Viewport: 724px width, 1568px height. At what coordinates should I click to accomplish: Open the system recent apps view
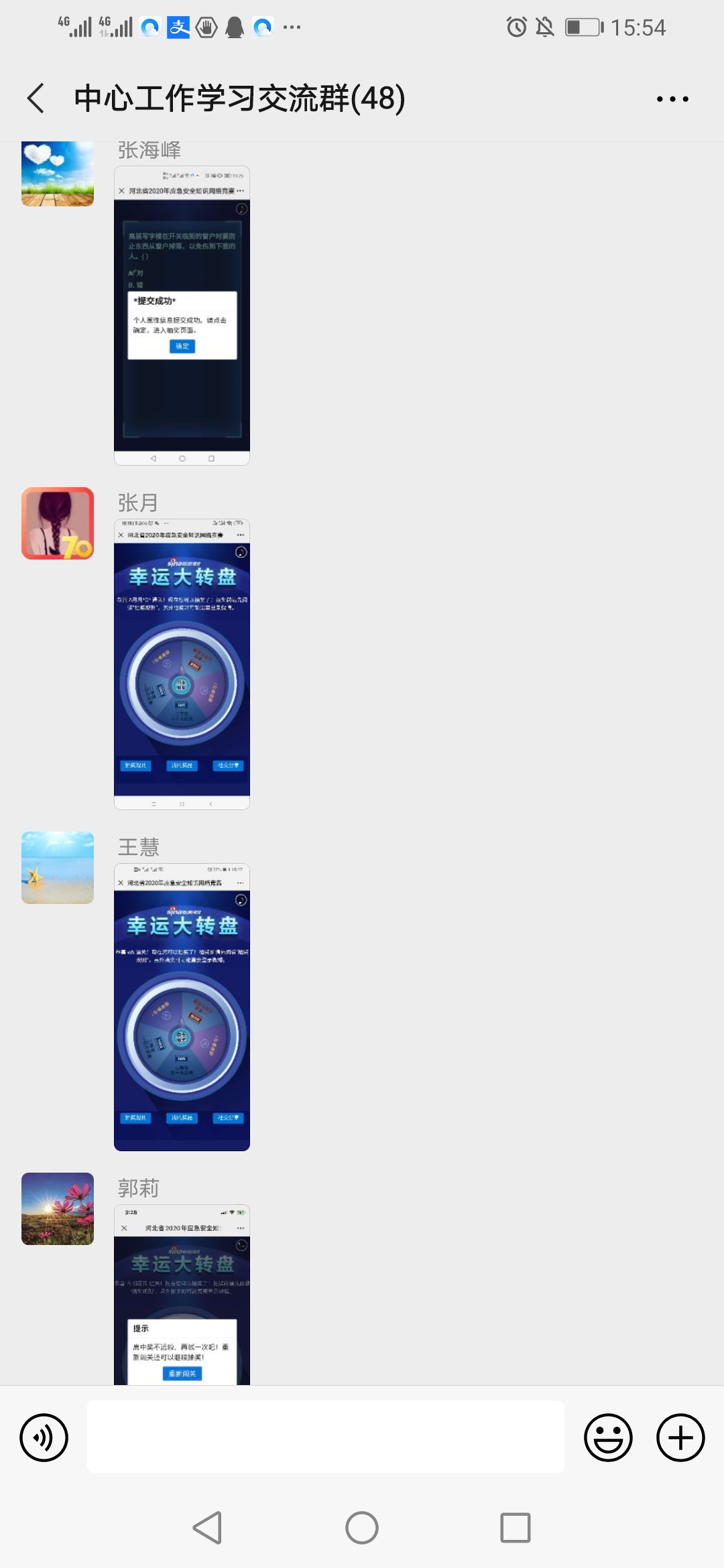coord(516,1528)
